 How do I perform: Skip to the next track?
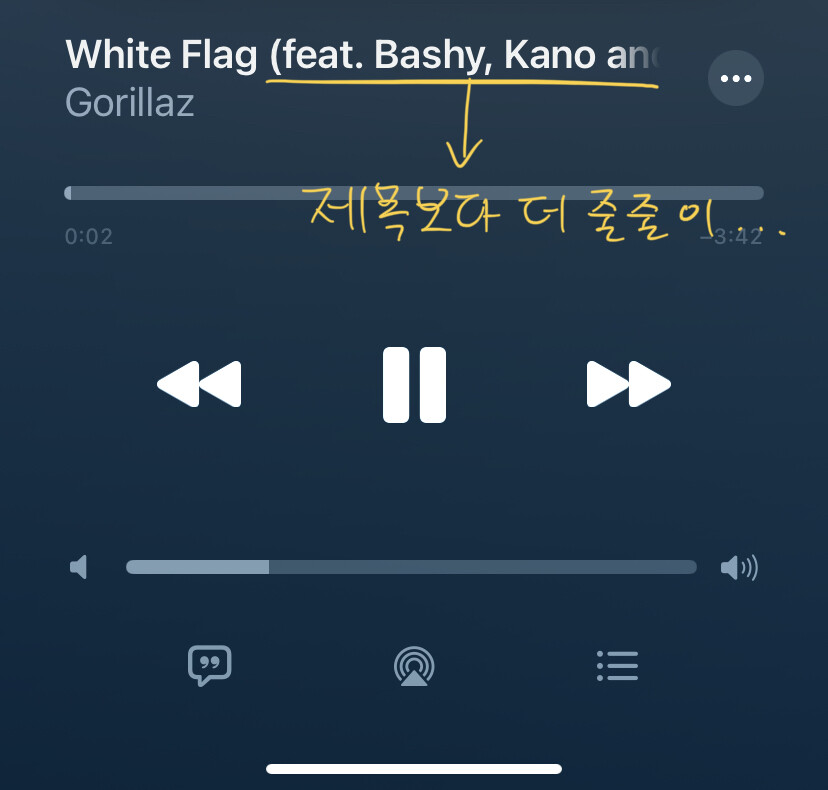pos(628,385)
